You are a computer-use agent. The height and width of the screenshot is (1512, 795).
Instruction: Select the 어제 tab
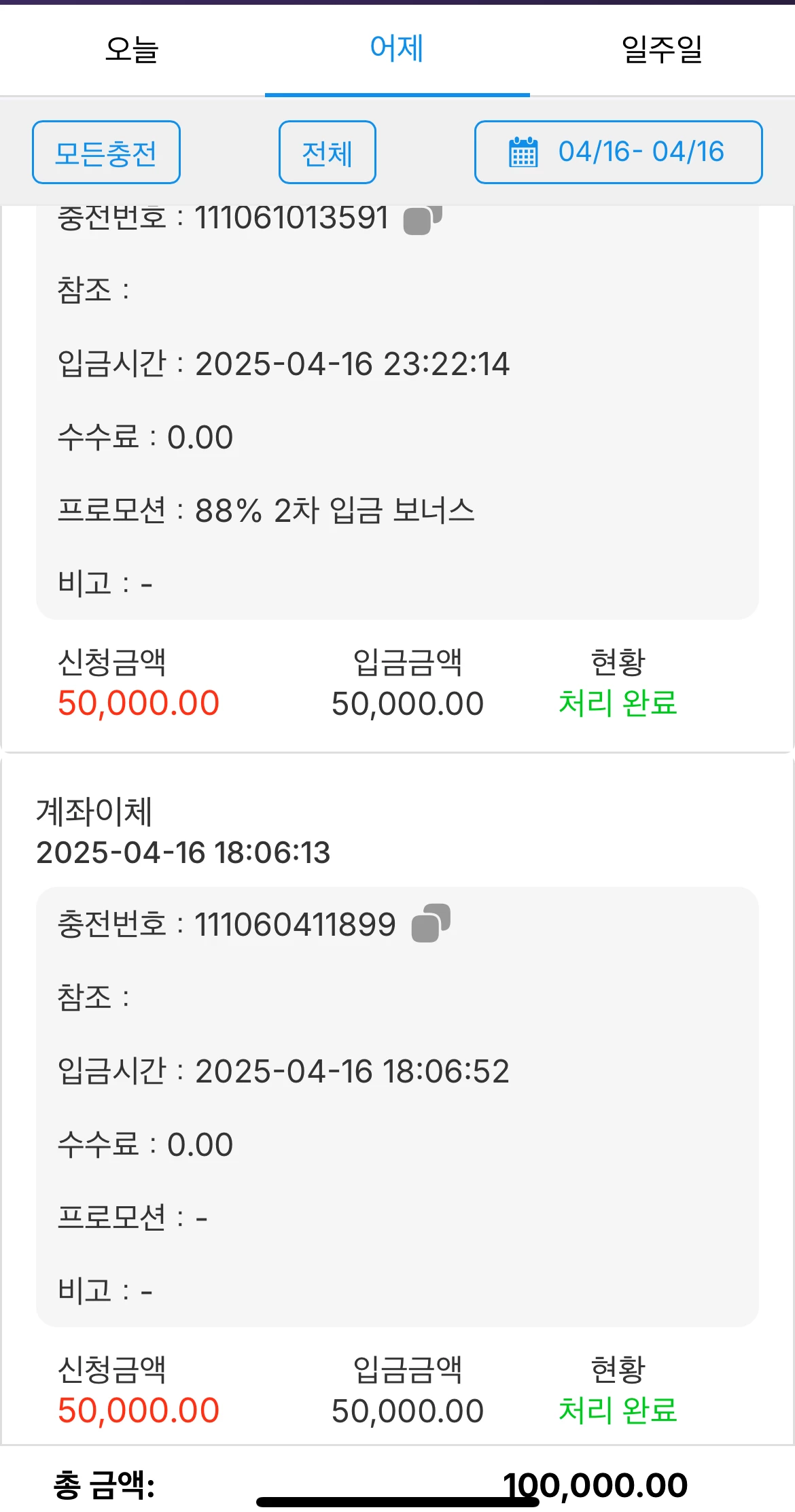click(397, 50)
